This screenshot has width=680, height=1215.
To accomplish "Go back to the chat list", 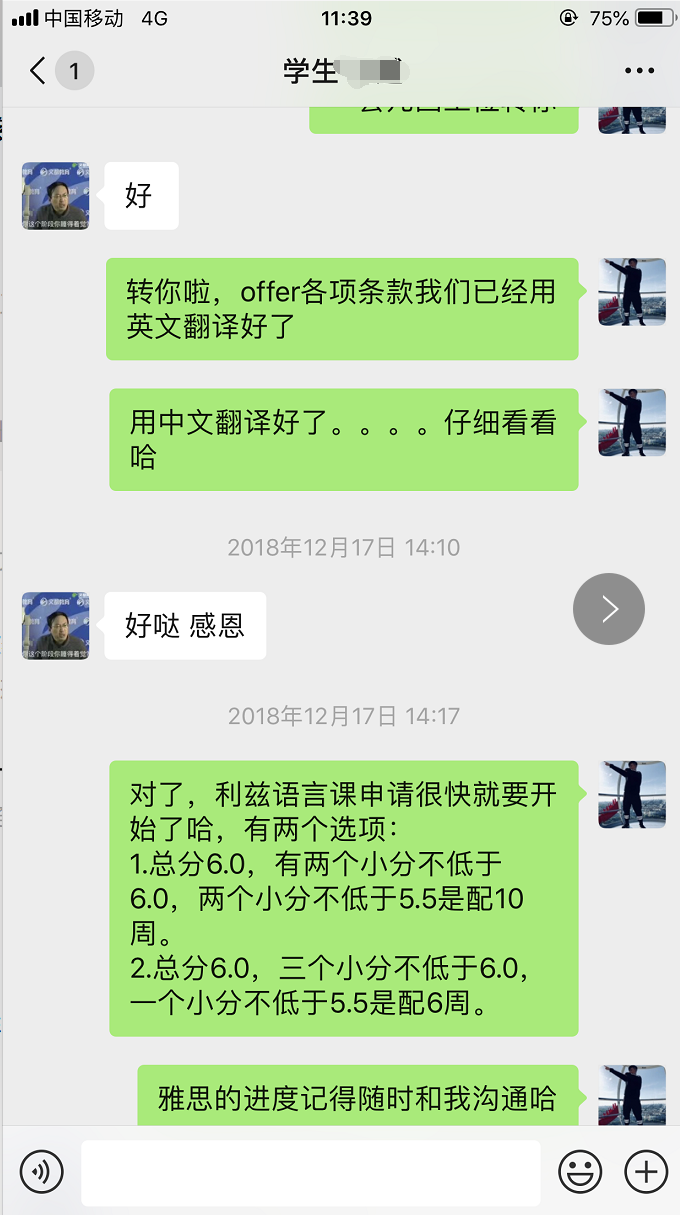I will (x=40, y=71).
